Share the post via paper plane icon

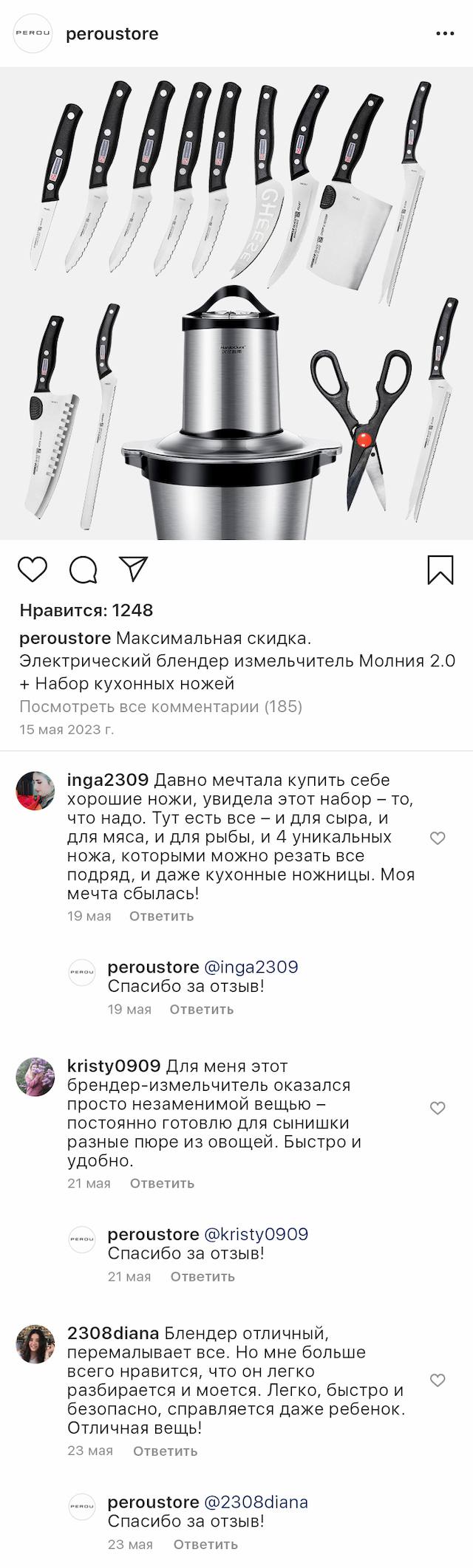(135, 569)
